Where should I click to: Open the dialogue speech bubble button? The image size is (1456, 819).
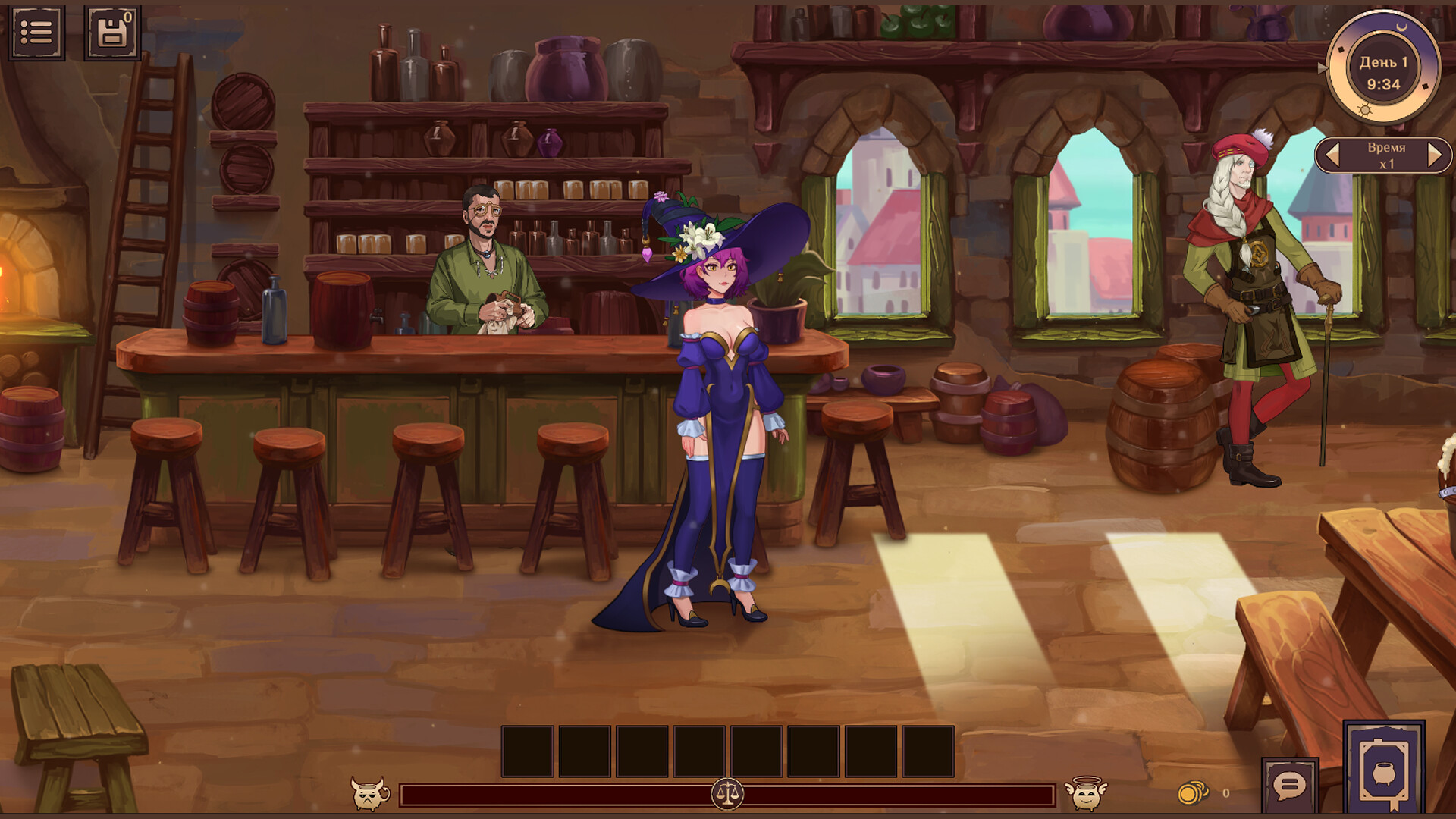(1289, 786)
